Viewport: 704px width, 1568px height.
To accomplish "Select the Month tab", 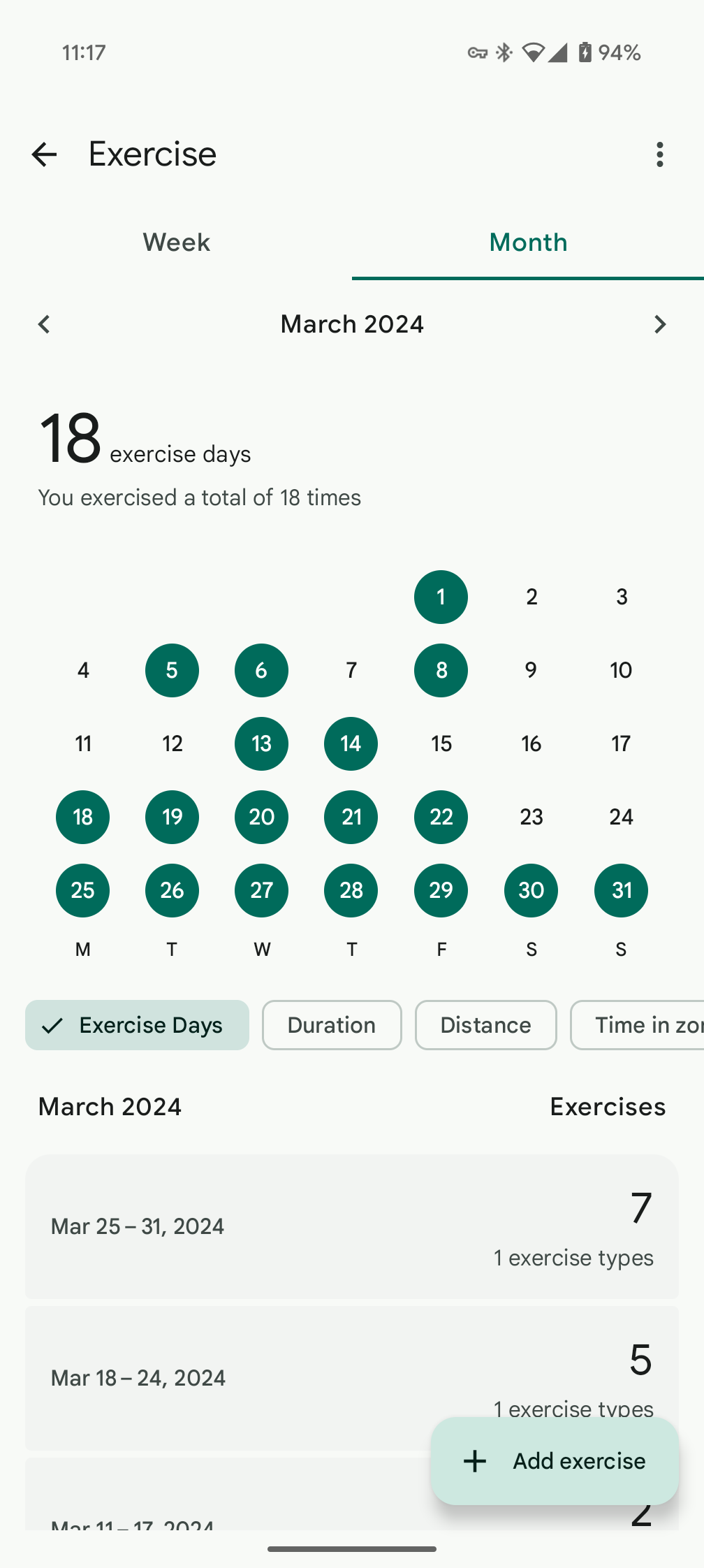I will (528, 242).
